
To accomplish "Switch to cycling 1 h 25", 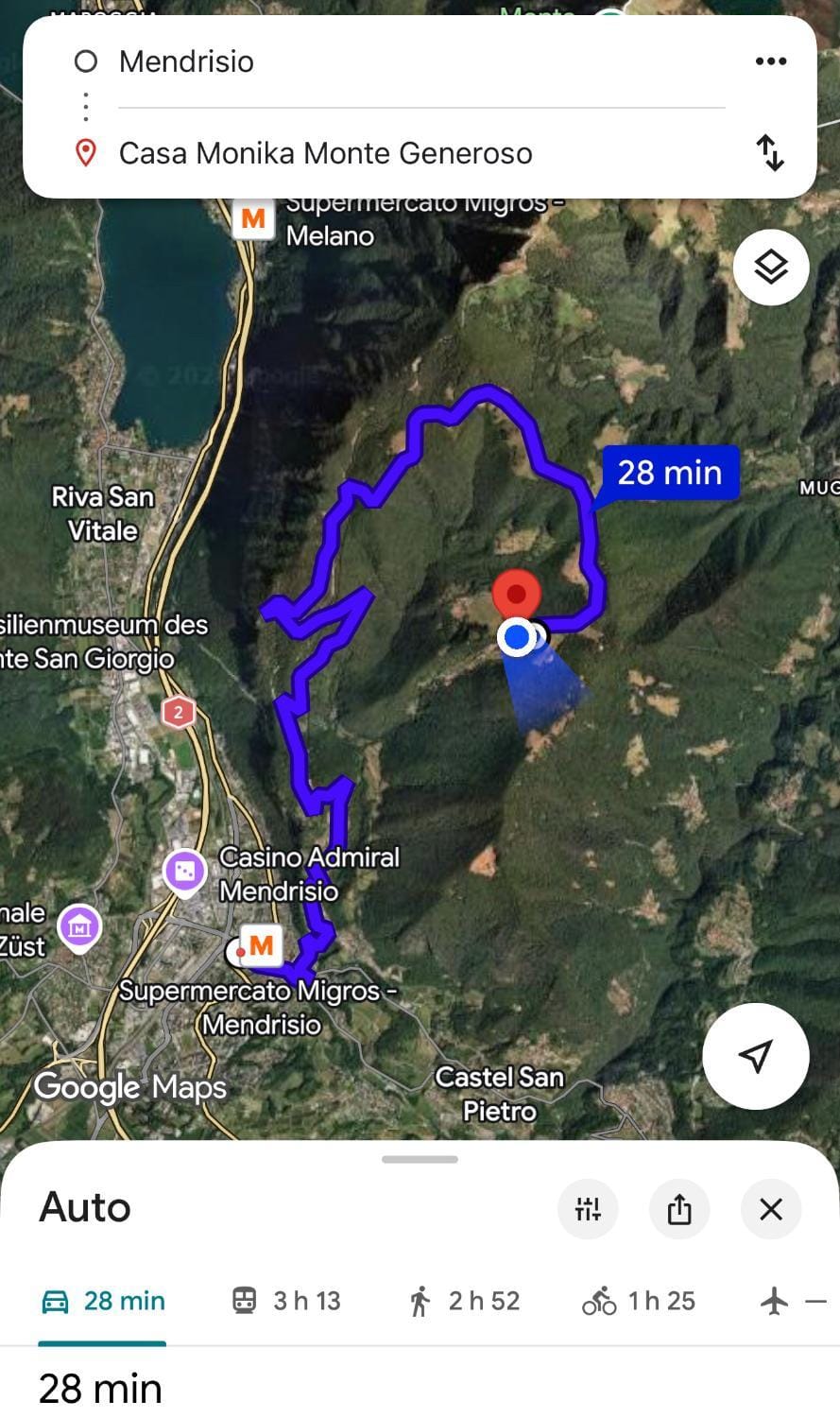I will click(639, 1302).
